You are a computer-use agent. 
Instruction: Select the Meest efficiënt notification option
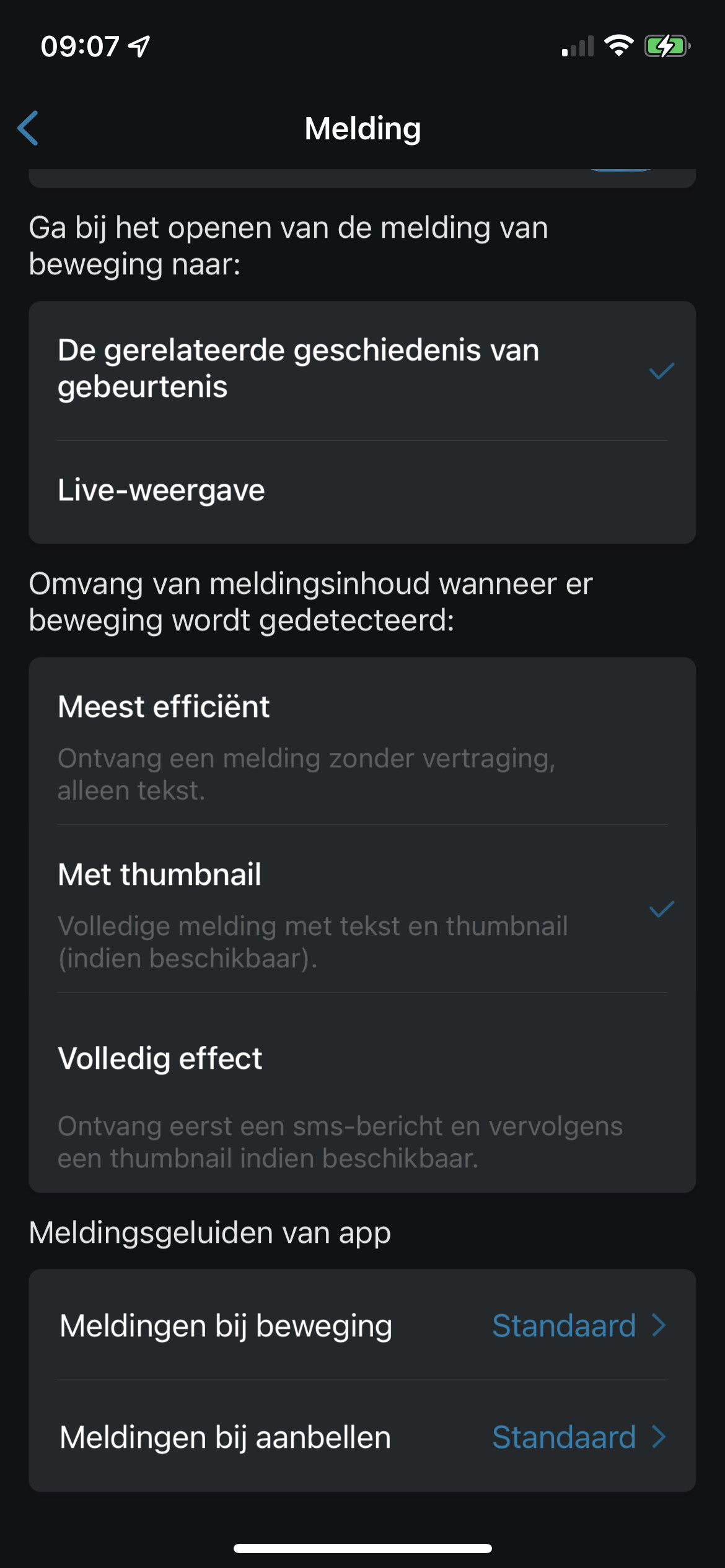[362, 741]
